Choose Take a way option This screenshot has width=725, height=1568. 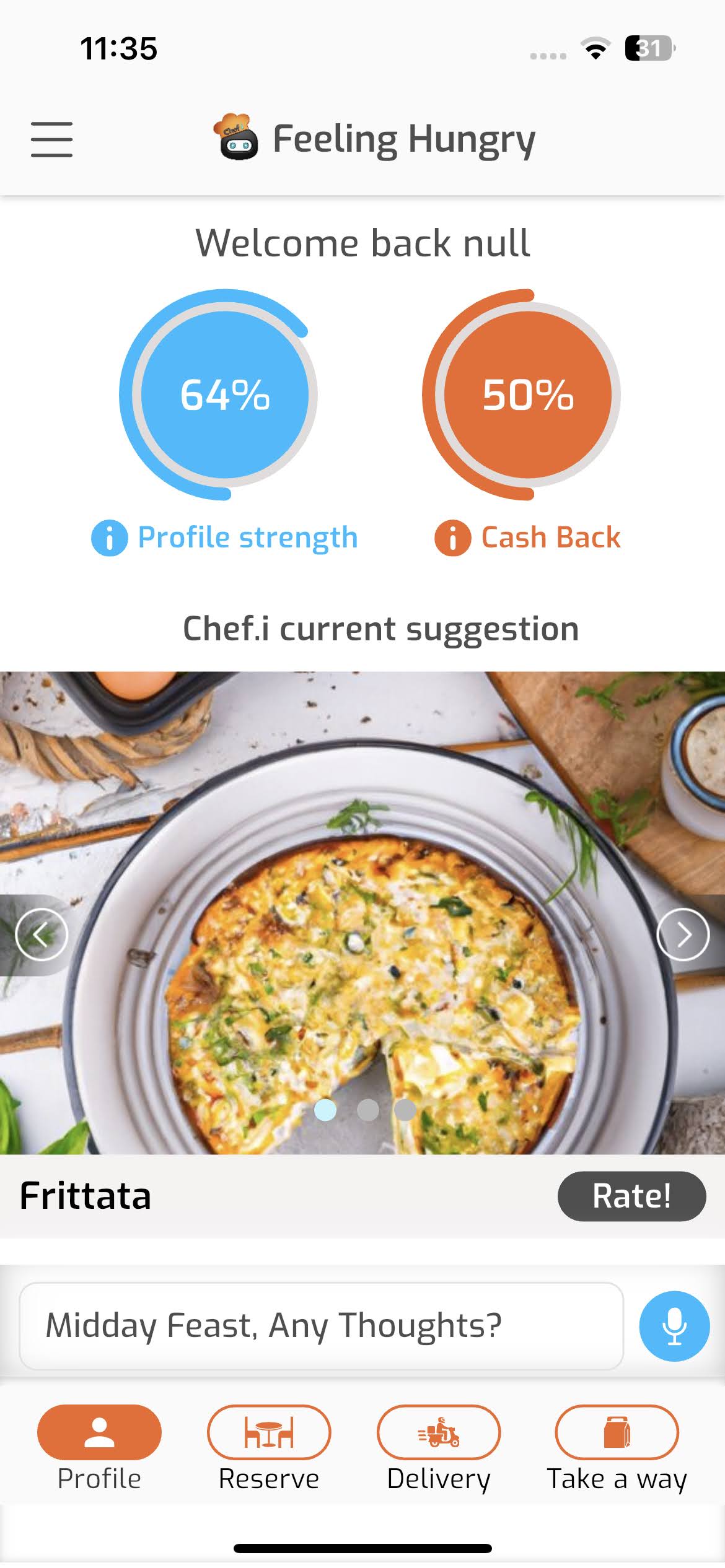point(617,1432)
